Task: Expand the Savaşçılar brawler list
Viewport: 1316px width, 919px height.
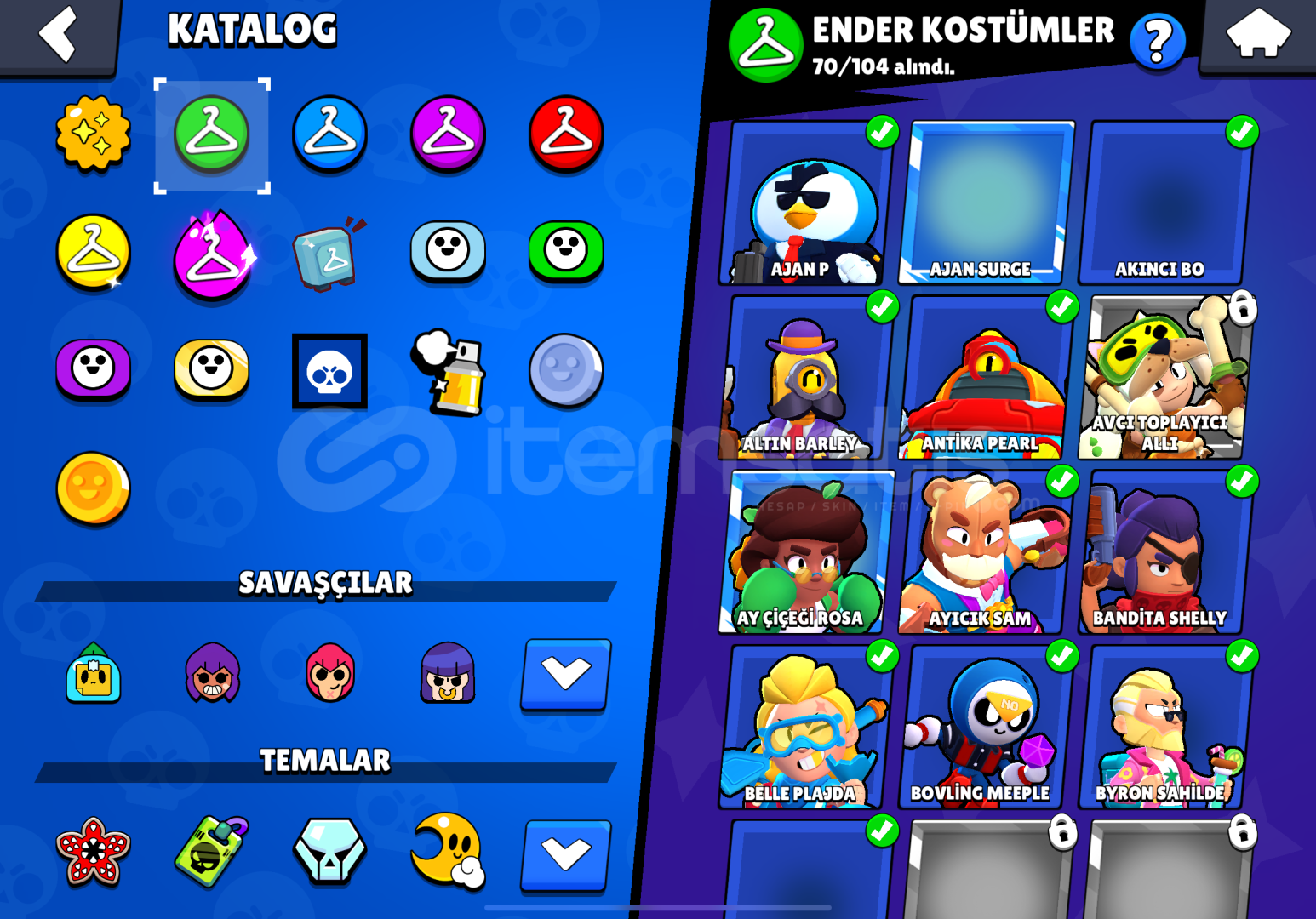Action: (566, 675)
